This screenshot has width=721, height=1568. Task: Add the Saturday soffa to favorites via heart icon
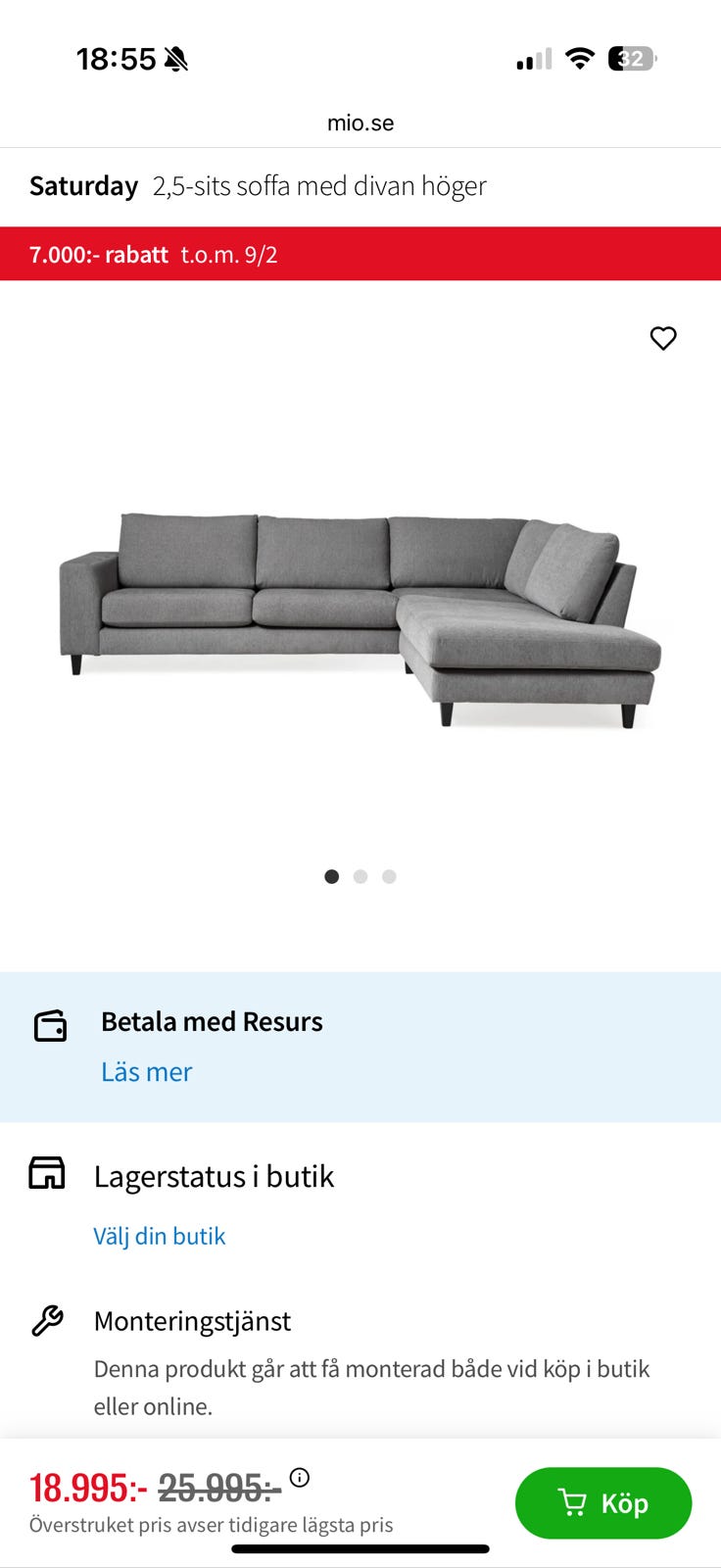[662, 338]
